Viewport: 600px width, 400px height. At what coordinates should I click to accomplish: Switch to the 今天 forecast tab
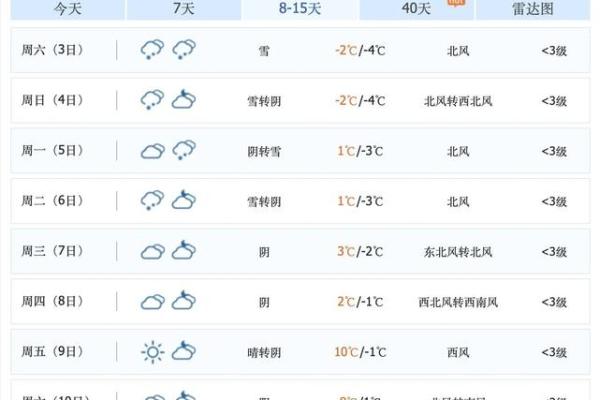(67, 9)
